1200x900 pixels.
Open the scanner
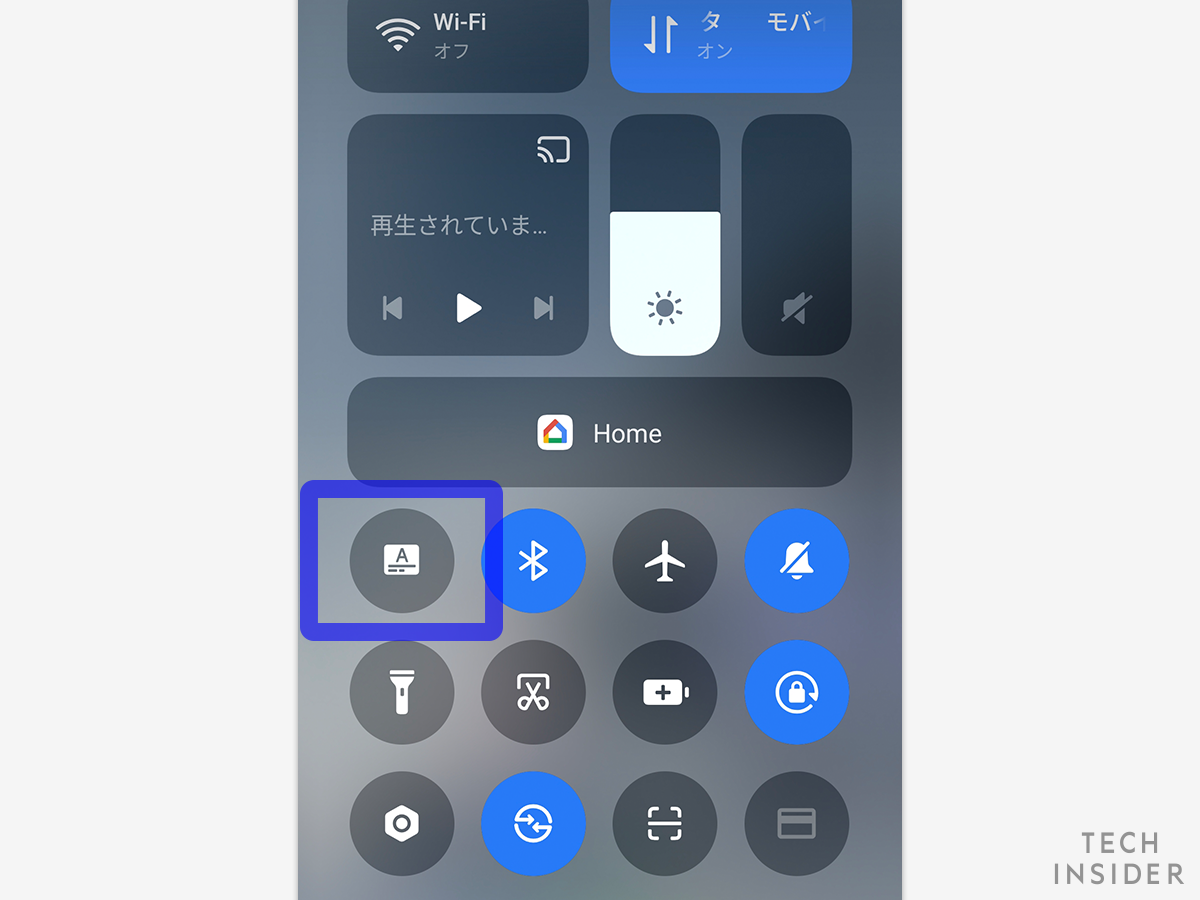pos(665,824)
